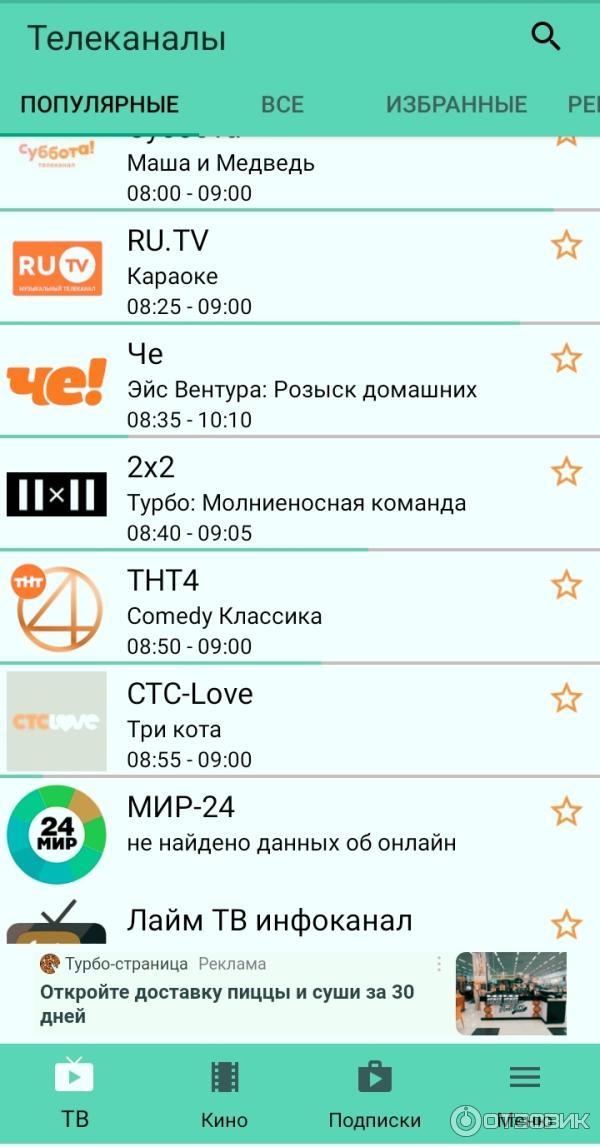Image resolution: width=600 pixels, height=1147 pixels.
Task: Switch to the ИЗБРАННЫЕ tab
Action: [x=456, y=104]
